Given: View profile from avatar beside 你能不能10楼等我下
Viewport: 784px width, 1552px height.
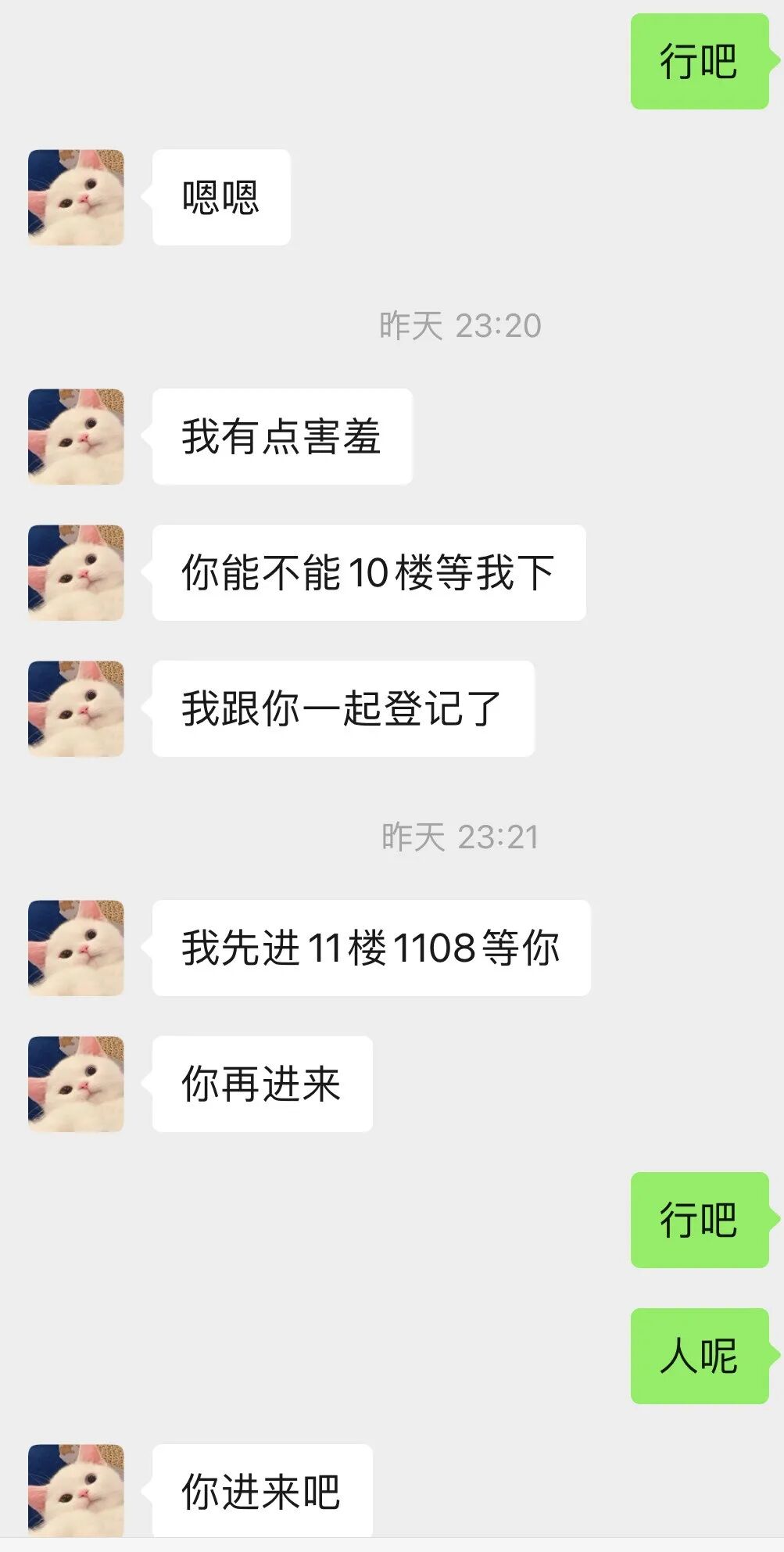Looking at the screenshot, I should pyautogui.click(x=76, y=572).
